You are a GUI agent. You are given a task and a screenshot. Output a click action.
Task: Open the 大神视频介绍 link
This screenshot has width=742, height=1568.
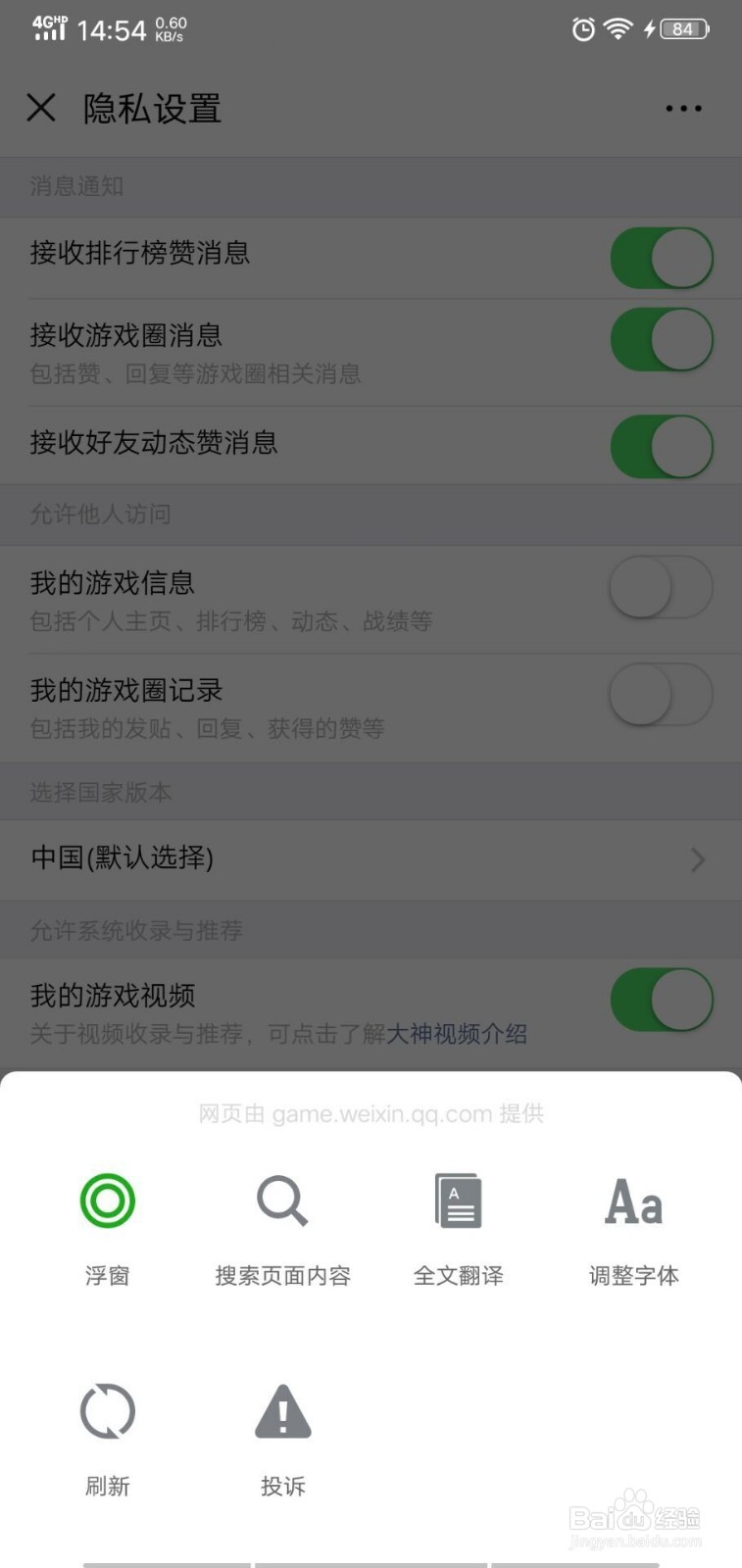[x=457, y=1034]
